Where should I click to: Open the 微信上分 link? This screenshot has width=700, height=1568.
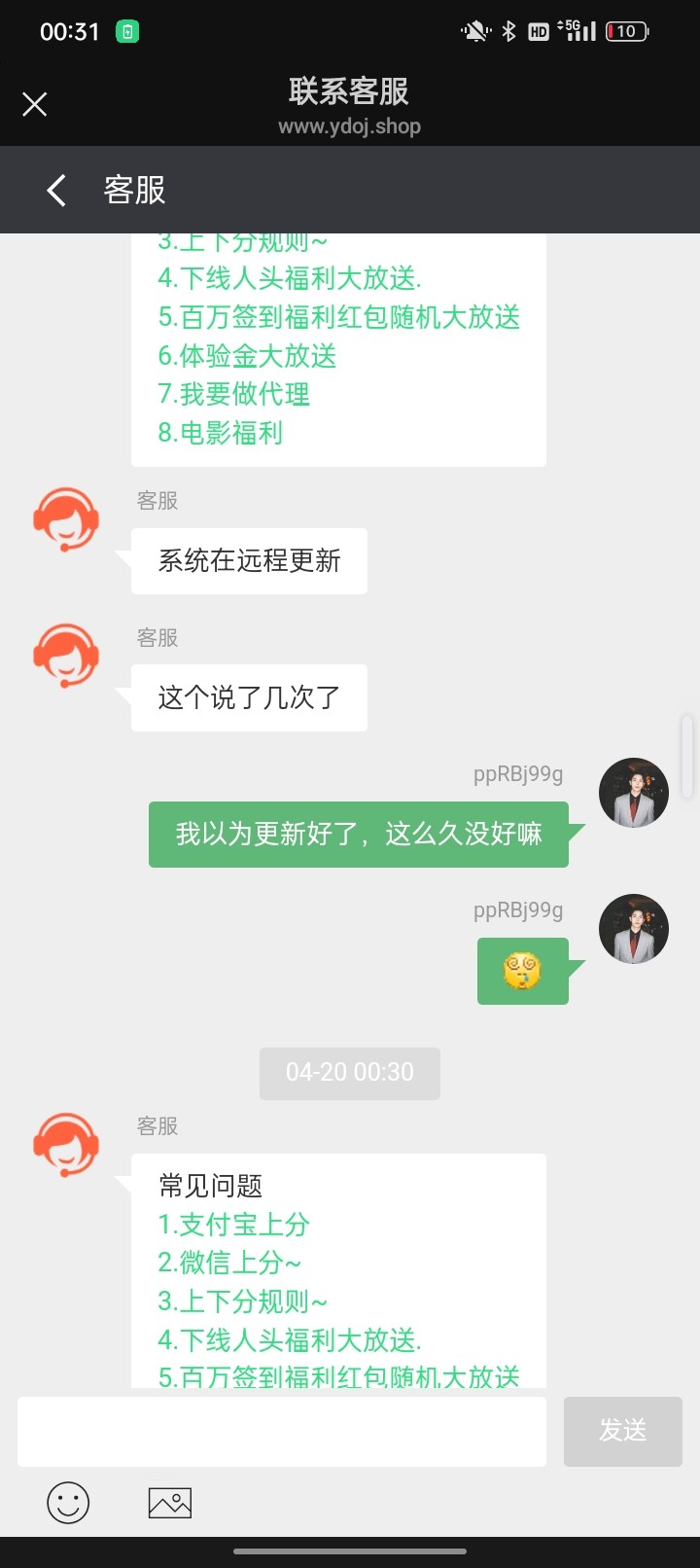pyautogui.click(x=230, y=1263)
